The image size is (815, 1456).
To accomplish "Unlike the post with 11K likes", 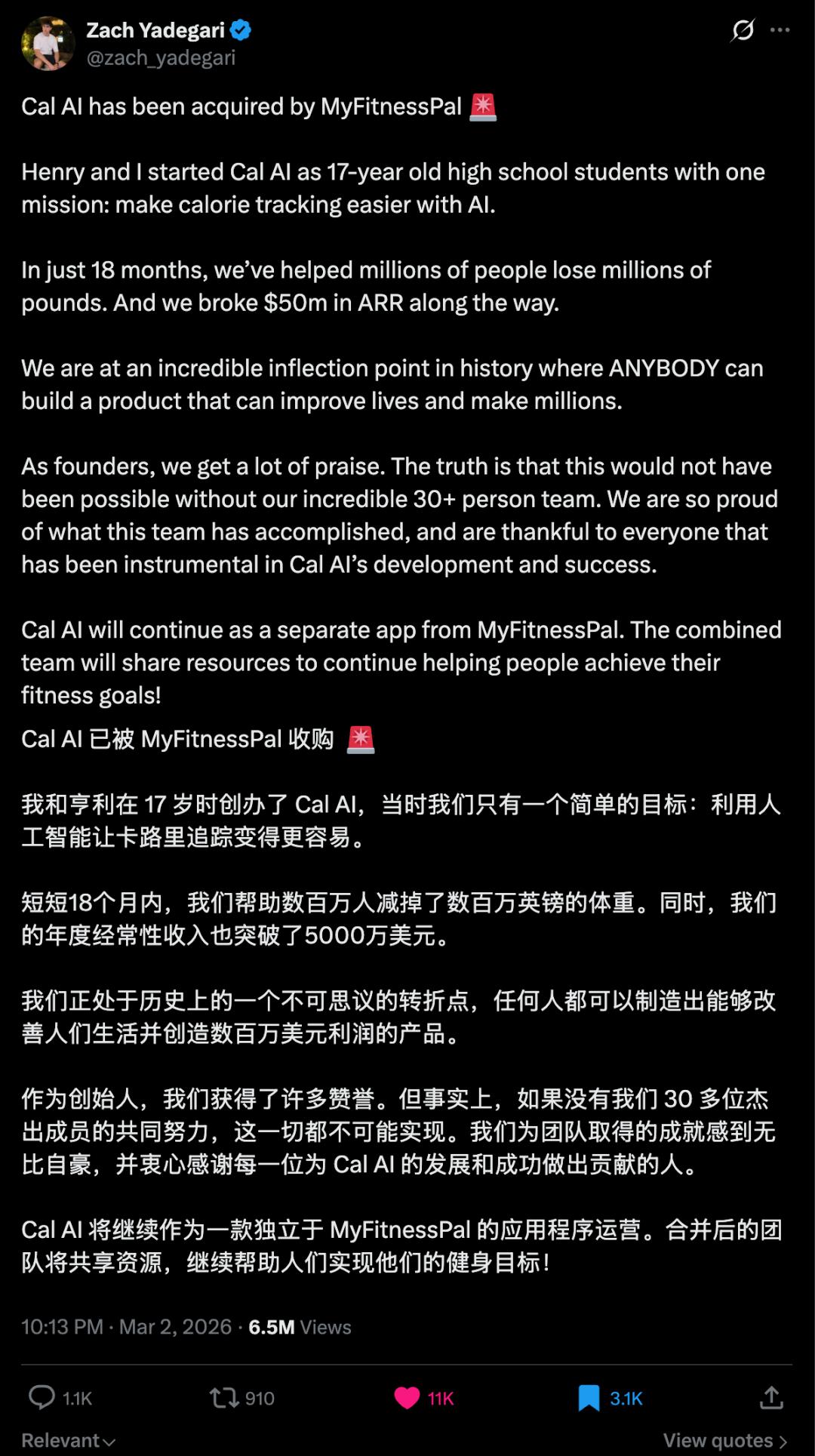I will click(x=407, y=1398).
